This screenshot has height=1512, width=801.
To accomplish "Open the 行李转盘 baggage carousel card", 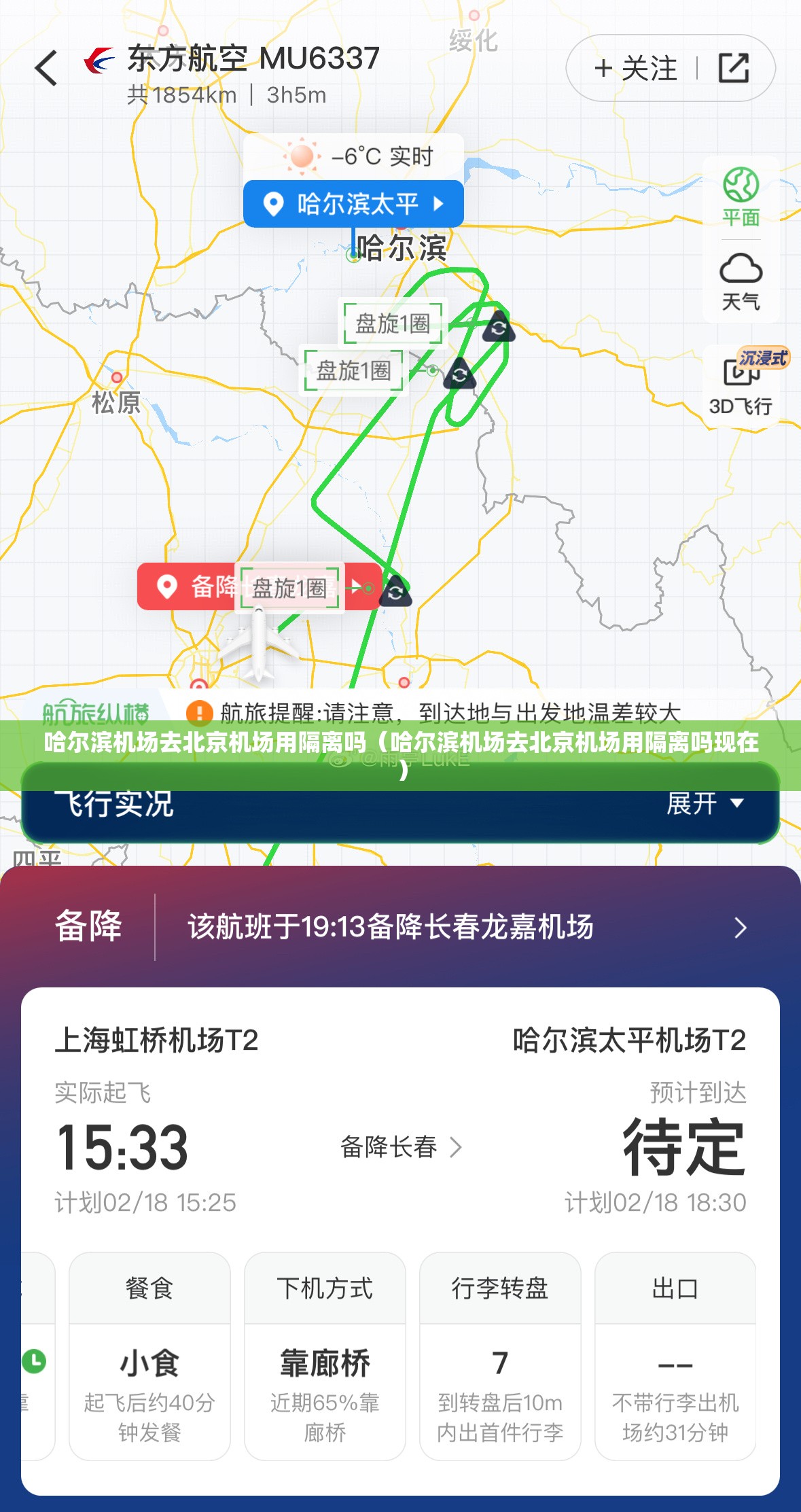I will coord(500,1356).
